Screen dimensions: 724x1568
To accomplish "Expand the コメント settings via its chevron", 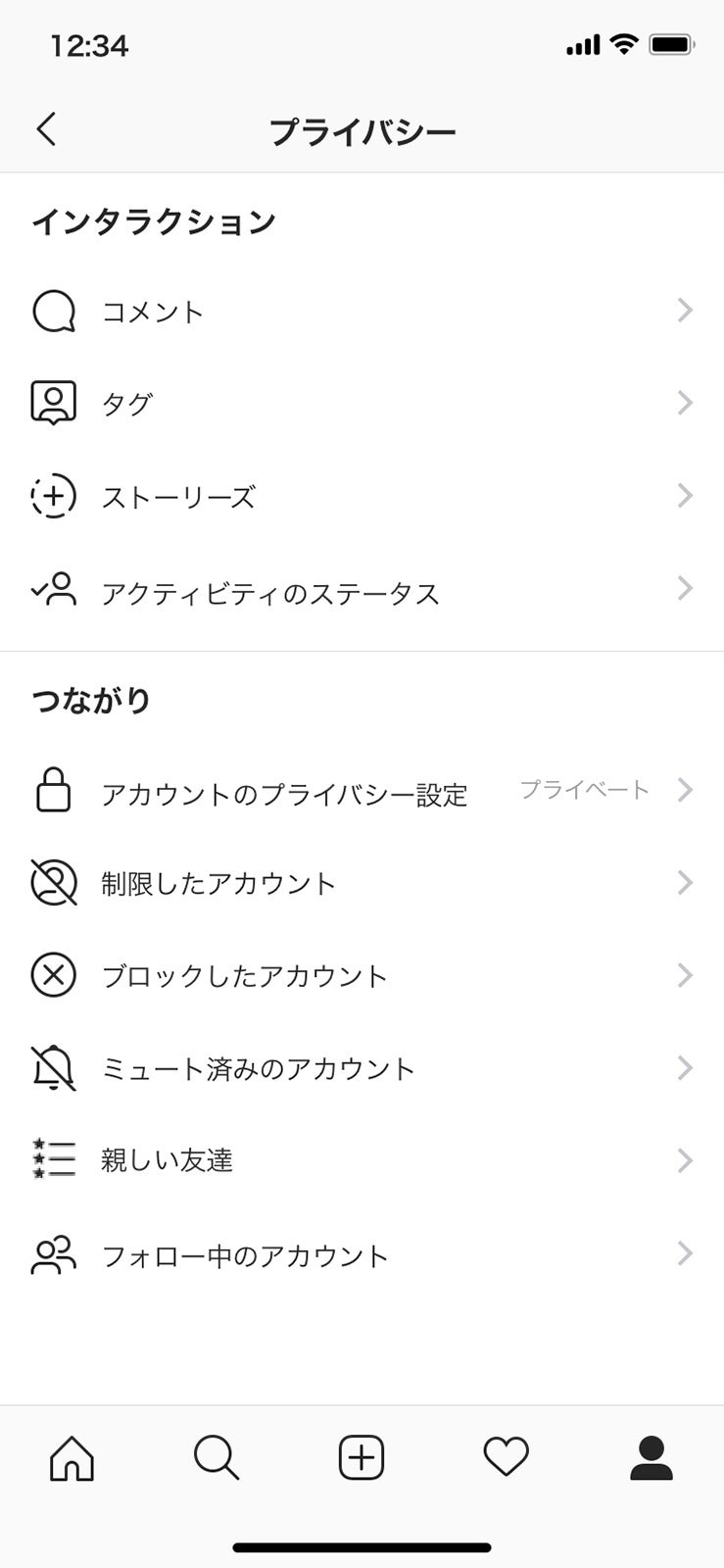I will (684, 311).
